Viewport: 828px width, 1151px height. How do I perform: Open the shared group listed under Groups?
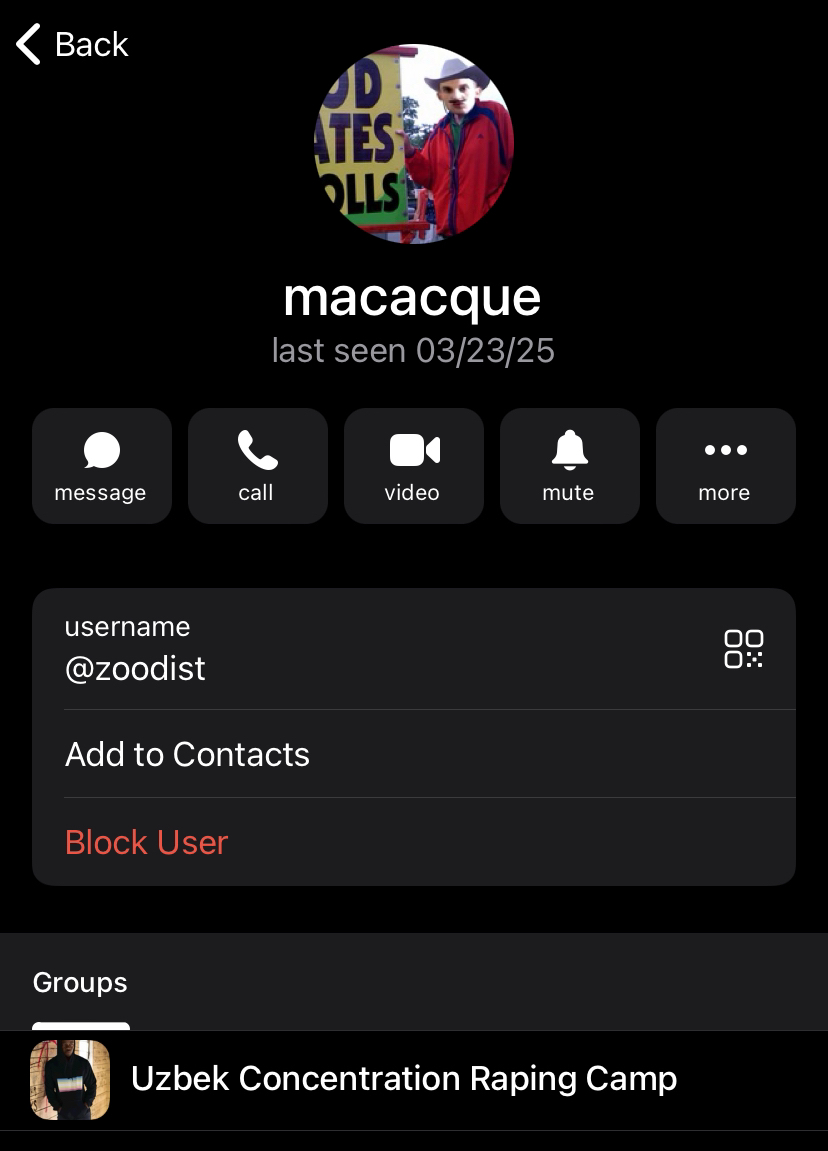pyautogui.click(x=404, y=1079)
